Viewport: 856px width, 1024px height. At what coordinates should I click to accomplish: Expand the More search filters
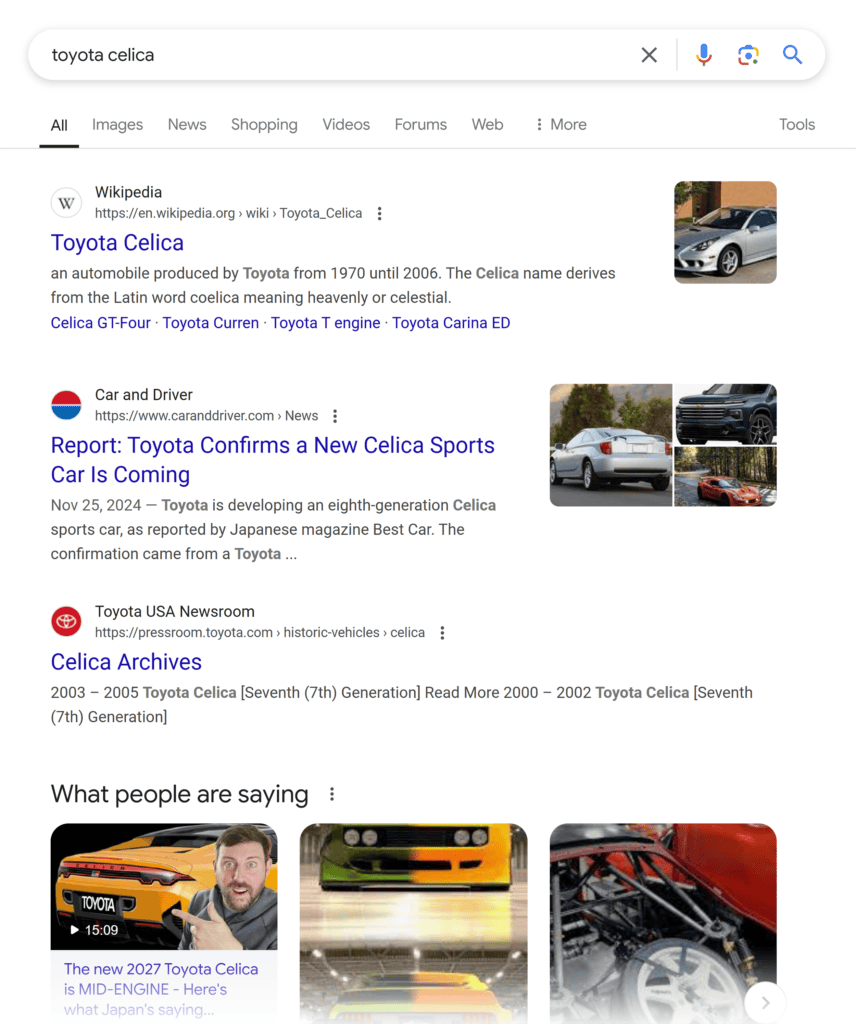coord(560,125)
